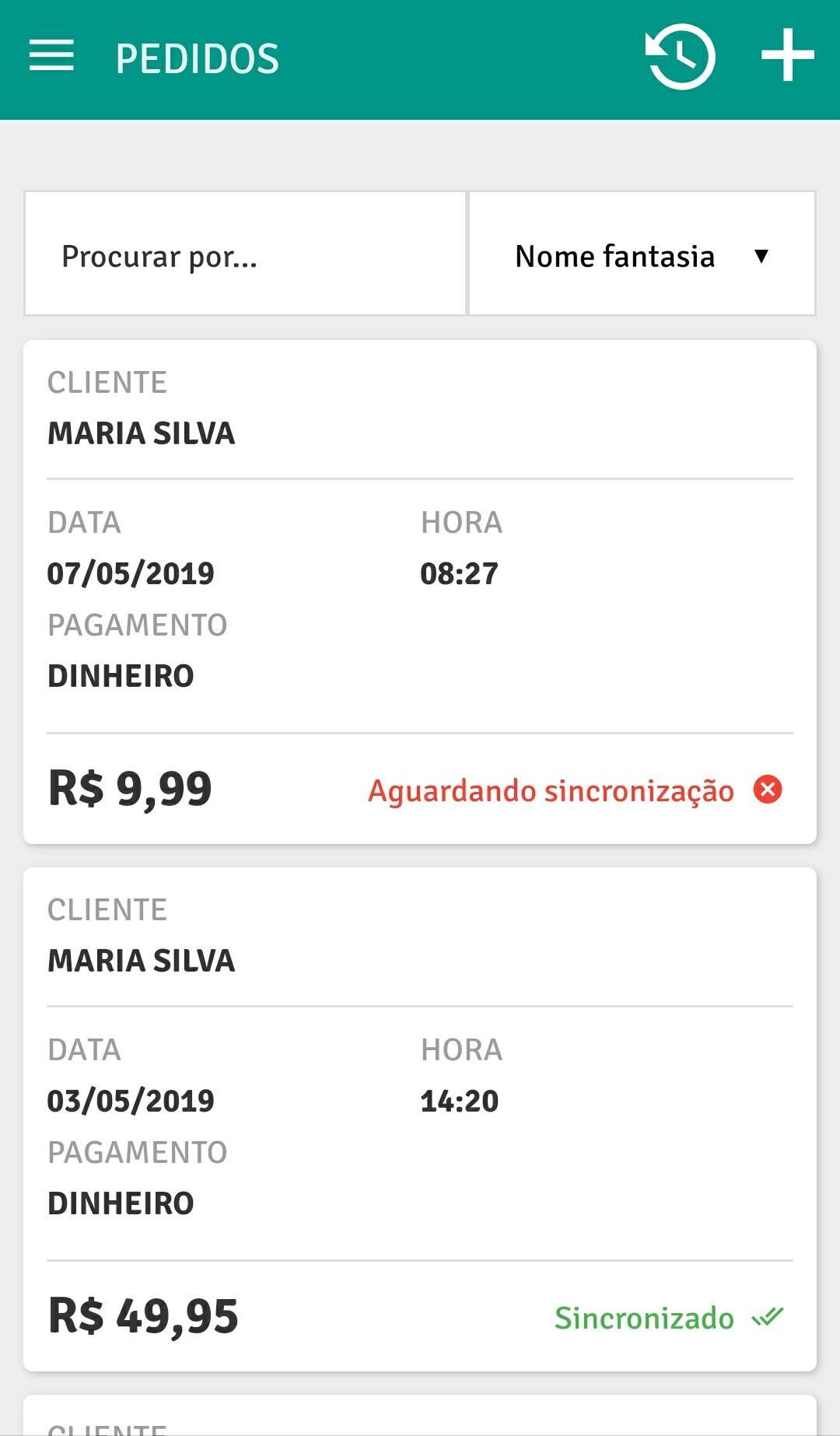Open Maria Silva's order of R$ 49,95
Screen dimensions: 840x1436
point(420,1119)
